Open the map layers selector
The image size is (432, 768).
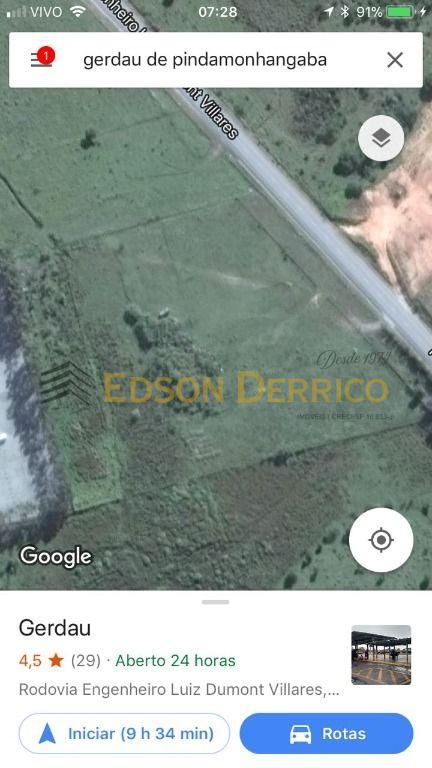381,138
